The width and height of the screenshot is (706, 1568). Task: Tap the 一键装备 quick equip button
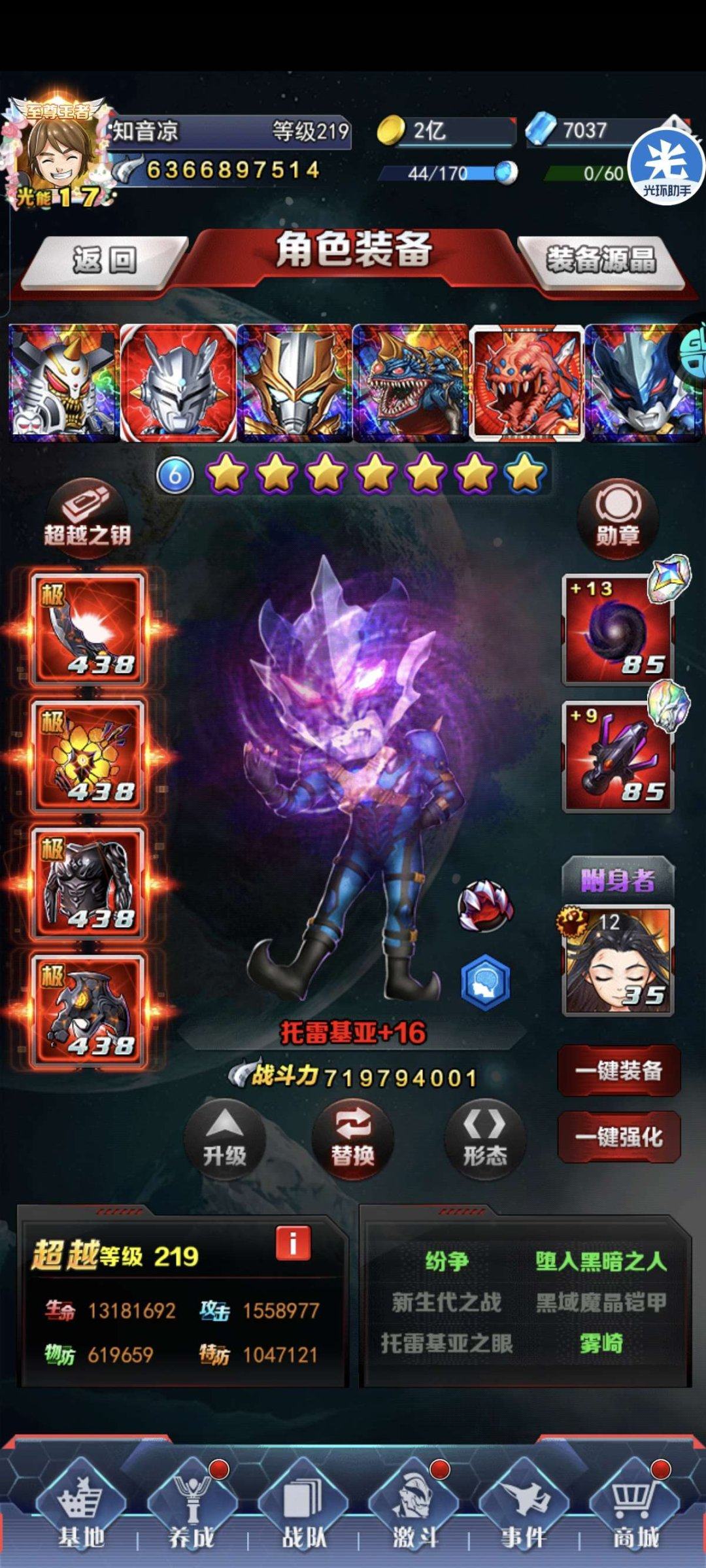[618, 1071]
